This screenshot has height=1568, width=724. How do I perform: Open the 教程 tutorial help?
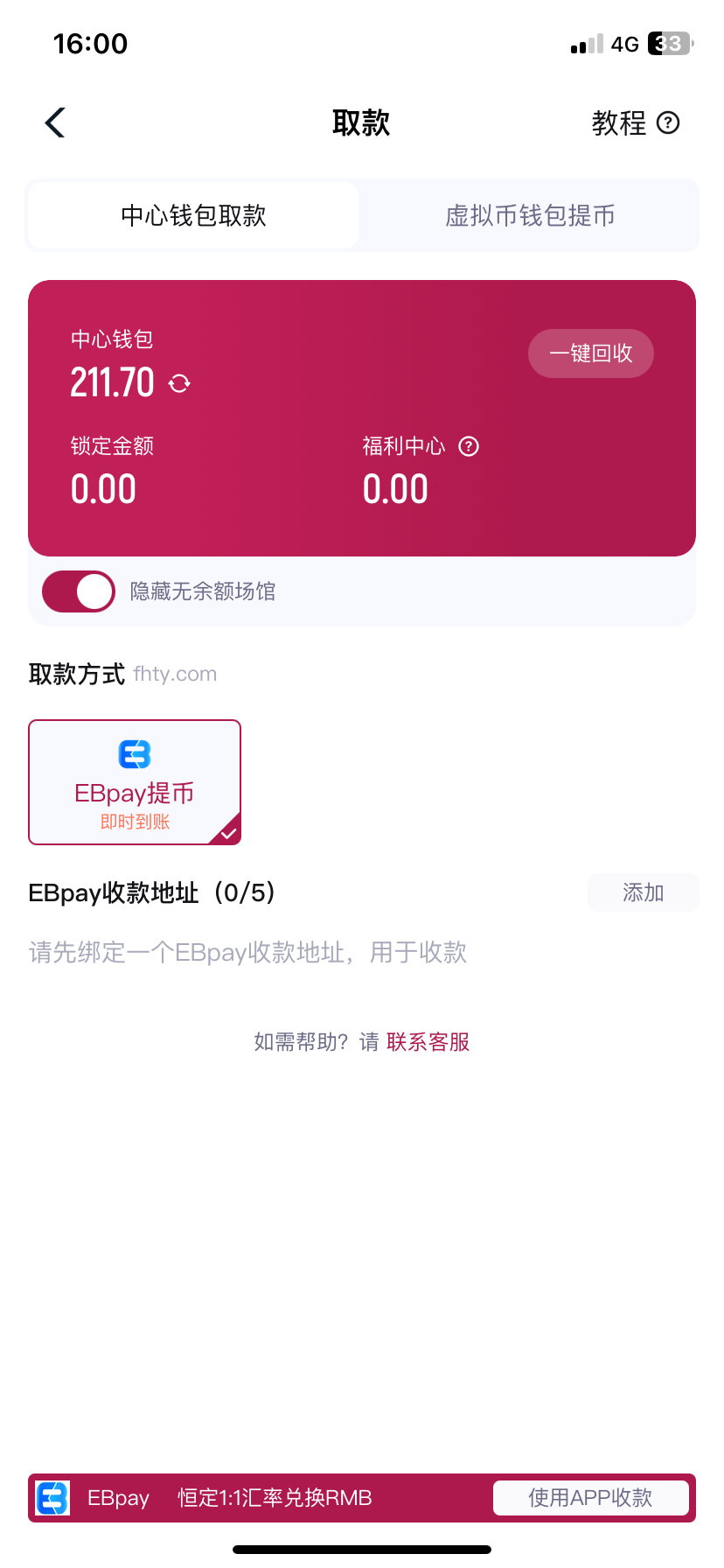tap(635, 123)
